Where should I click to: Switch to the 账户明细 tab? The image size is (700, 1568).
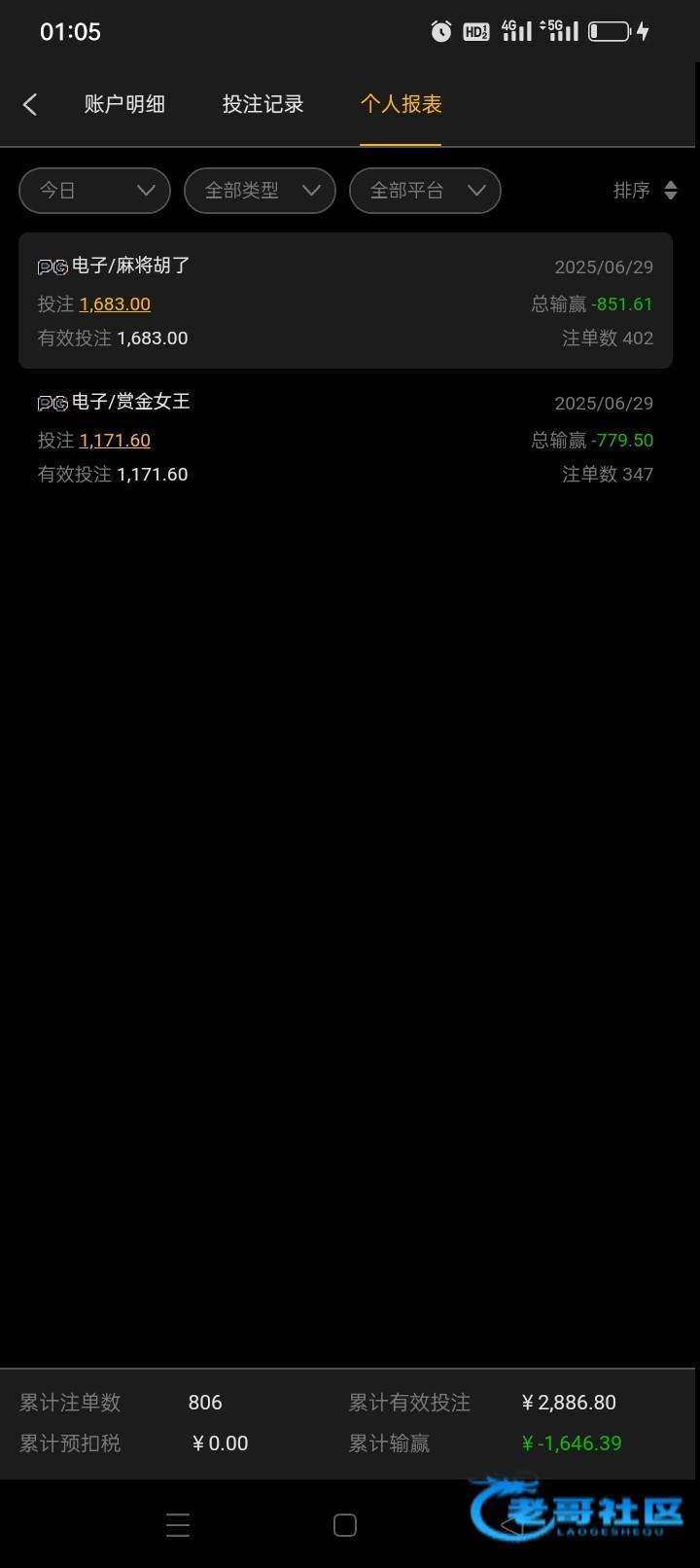click(124, 104)
